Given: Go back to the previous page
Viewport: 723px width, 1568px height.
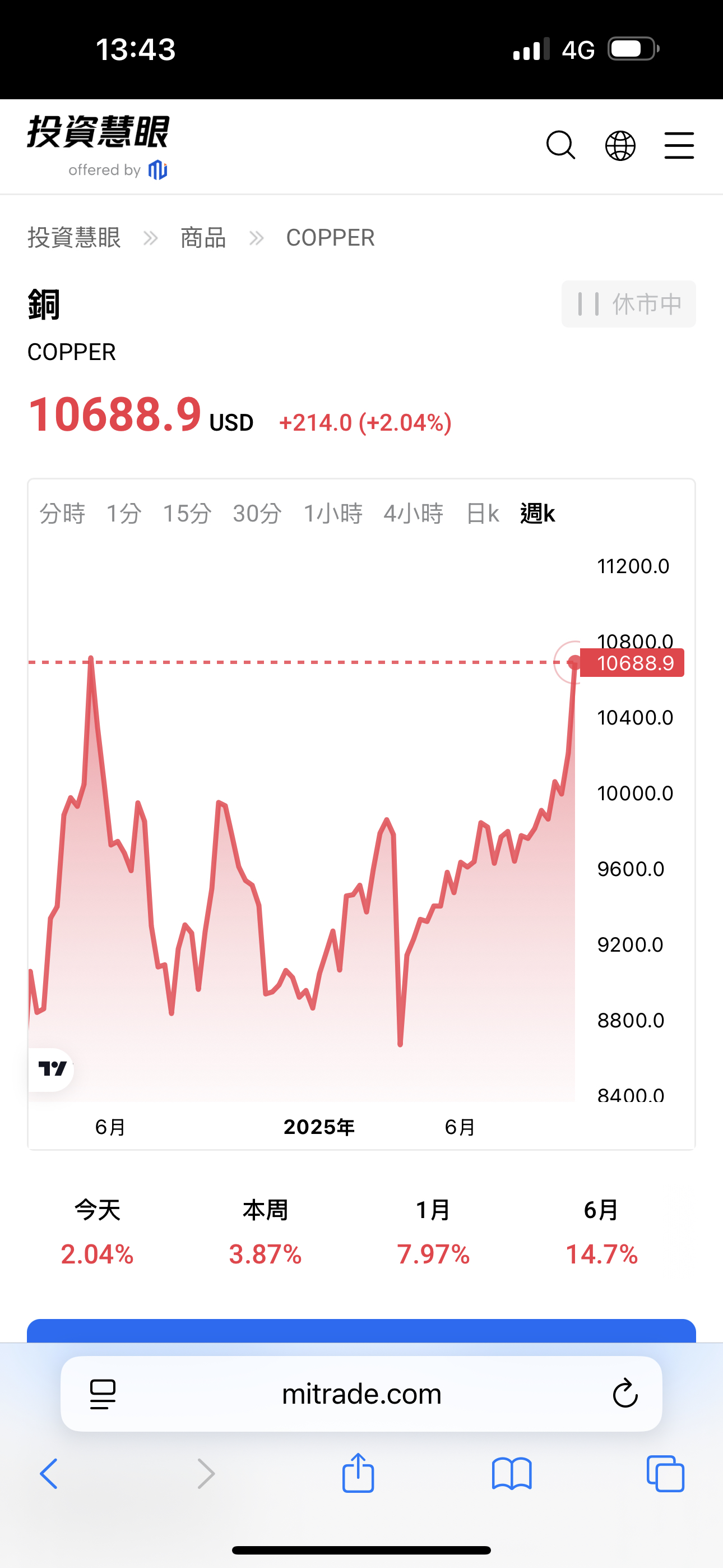Looking at the screenshot, I should [x=49, y=1474].
